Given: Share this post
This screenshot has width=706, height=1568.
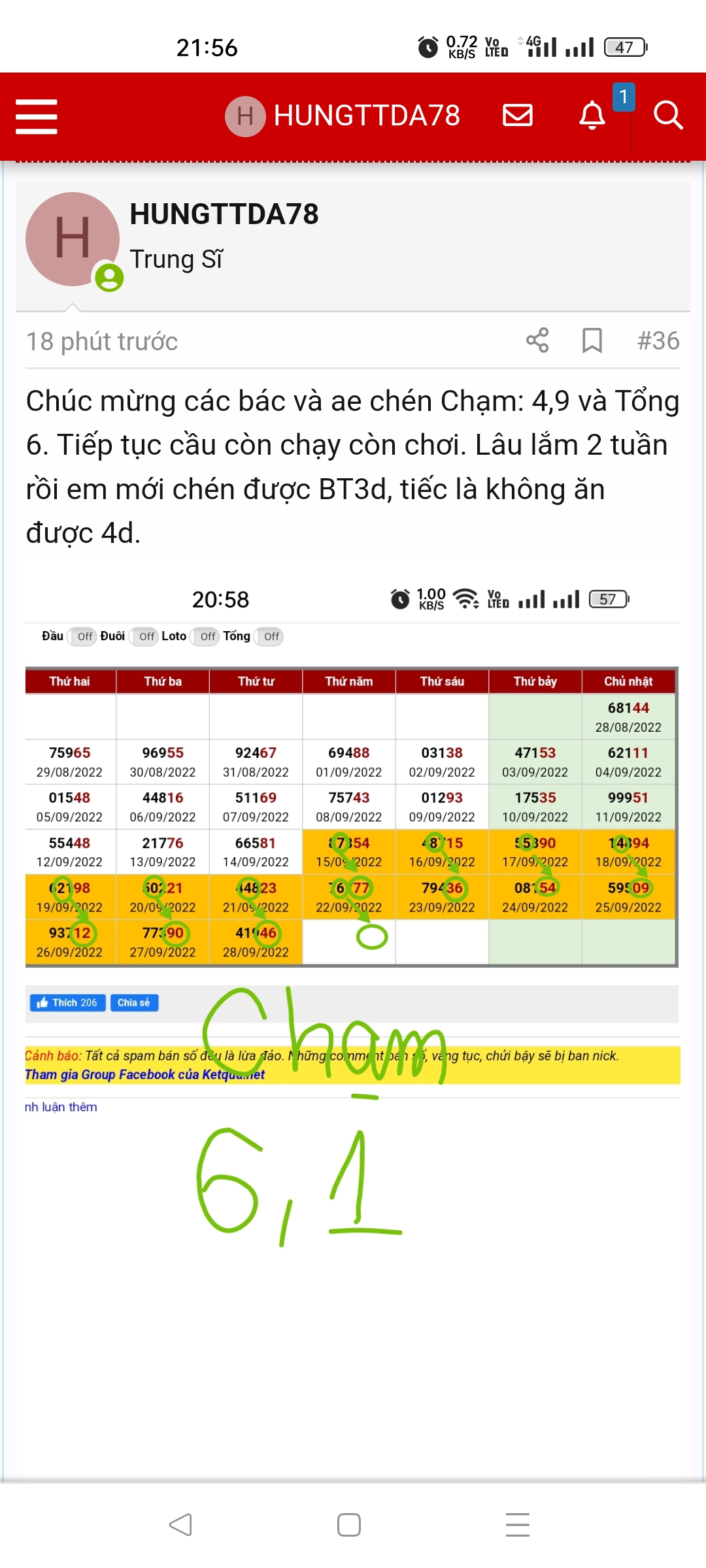Looking at the screenshot, I should (x=537, y=340).
